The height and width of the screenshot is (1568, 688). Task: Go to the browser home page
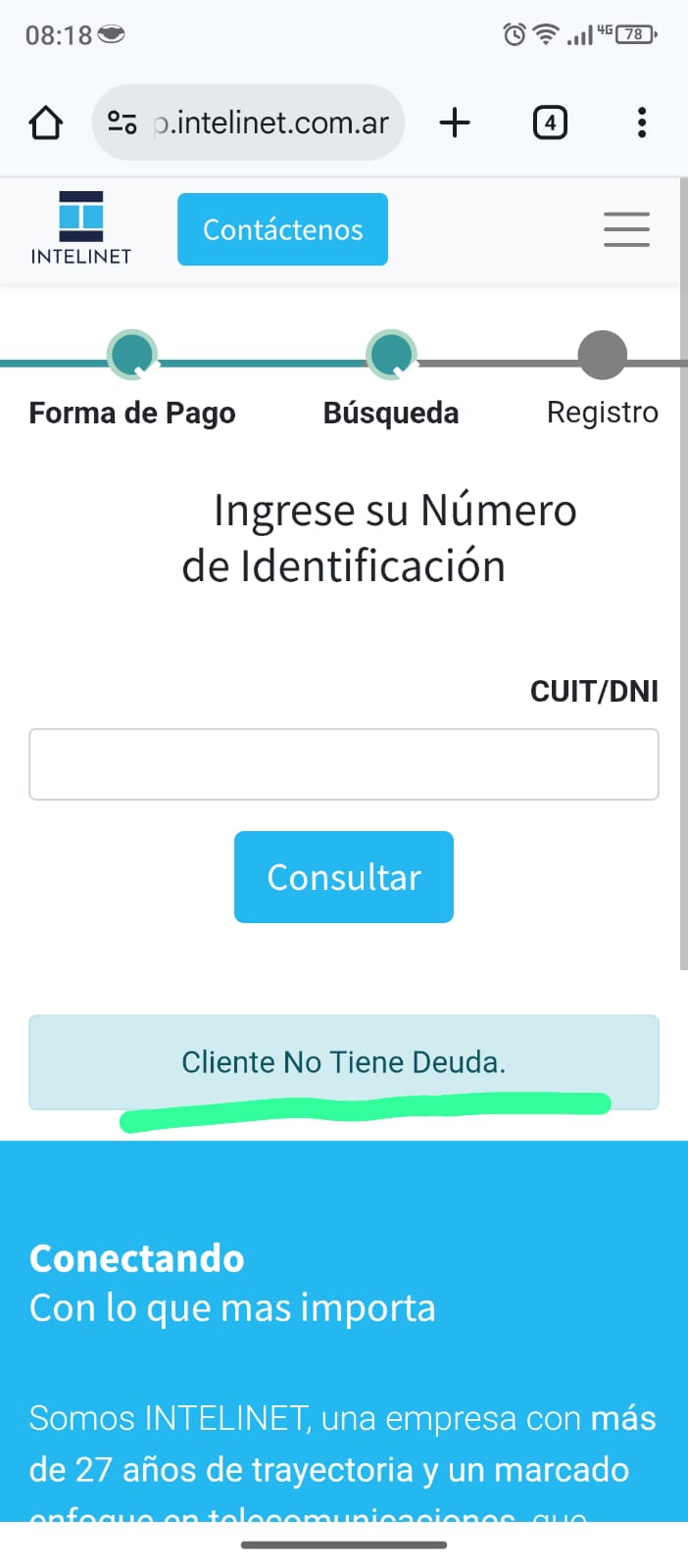pyautogui.click(x=45, y=122)
